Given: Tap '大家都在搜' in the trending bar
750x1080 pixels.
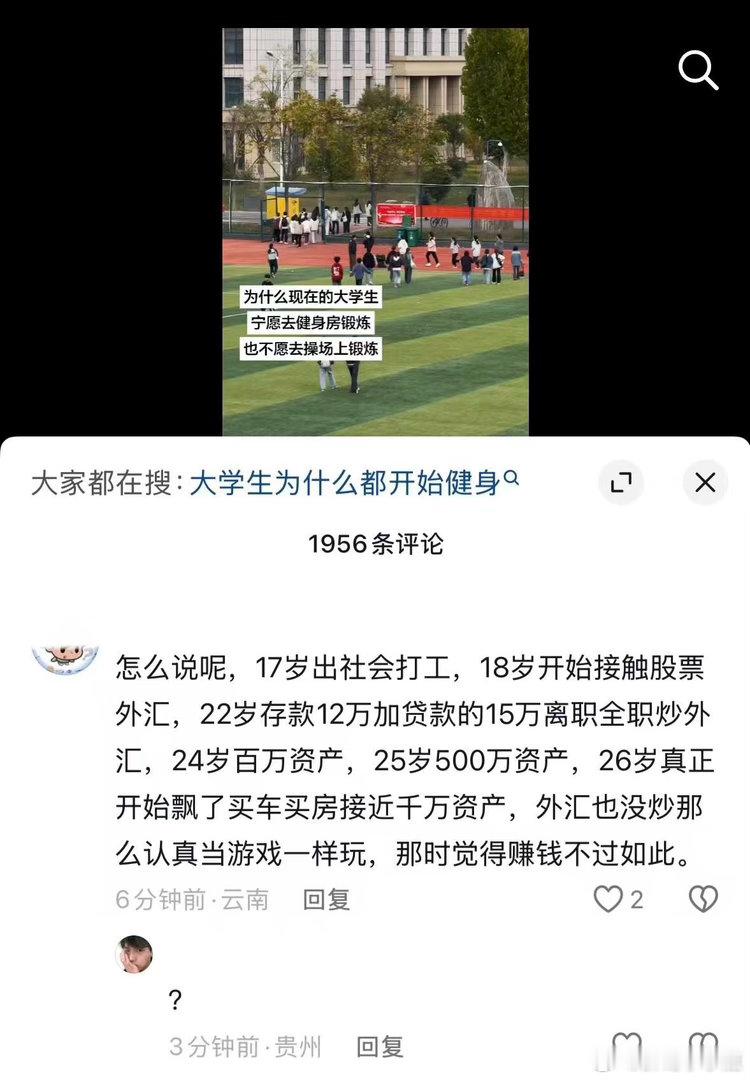Looking at the screenshot, I should pyautogui.click(x=95, y=478).
